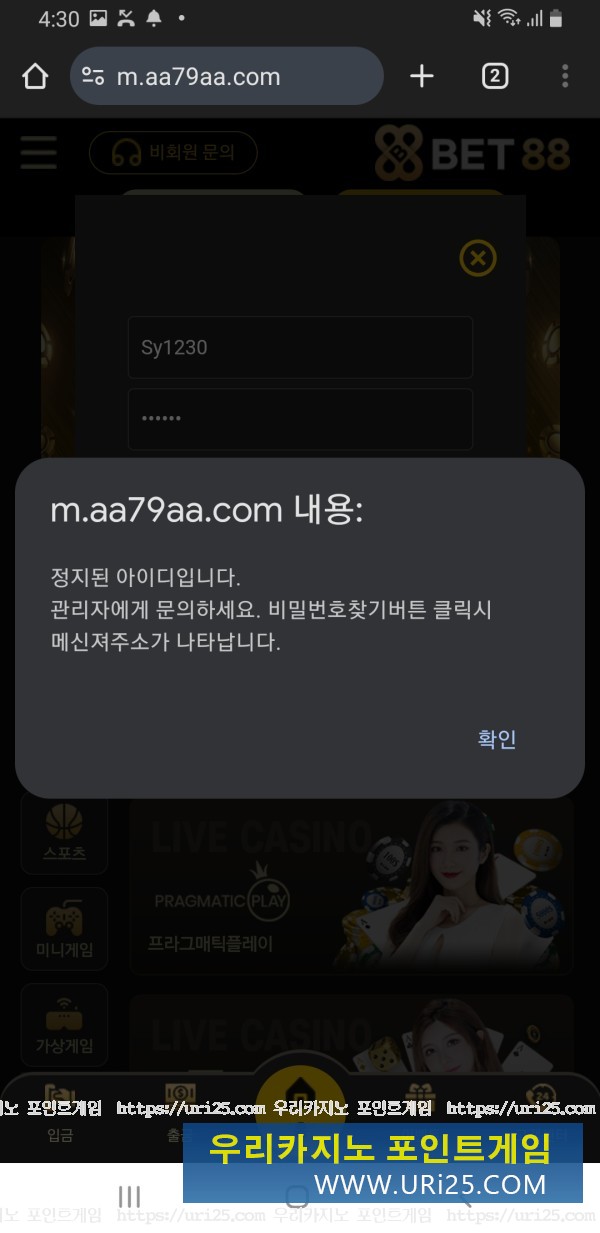This screenshot has height=1233, width=600.
Task: Open Chrome's three-dot overflow menu
Action: click(565, 77)
